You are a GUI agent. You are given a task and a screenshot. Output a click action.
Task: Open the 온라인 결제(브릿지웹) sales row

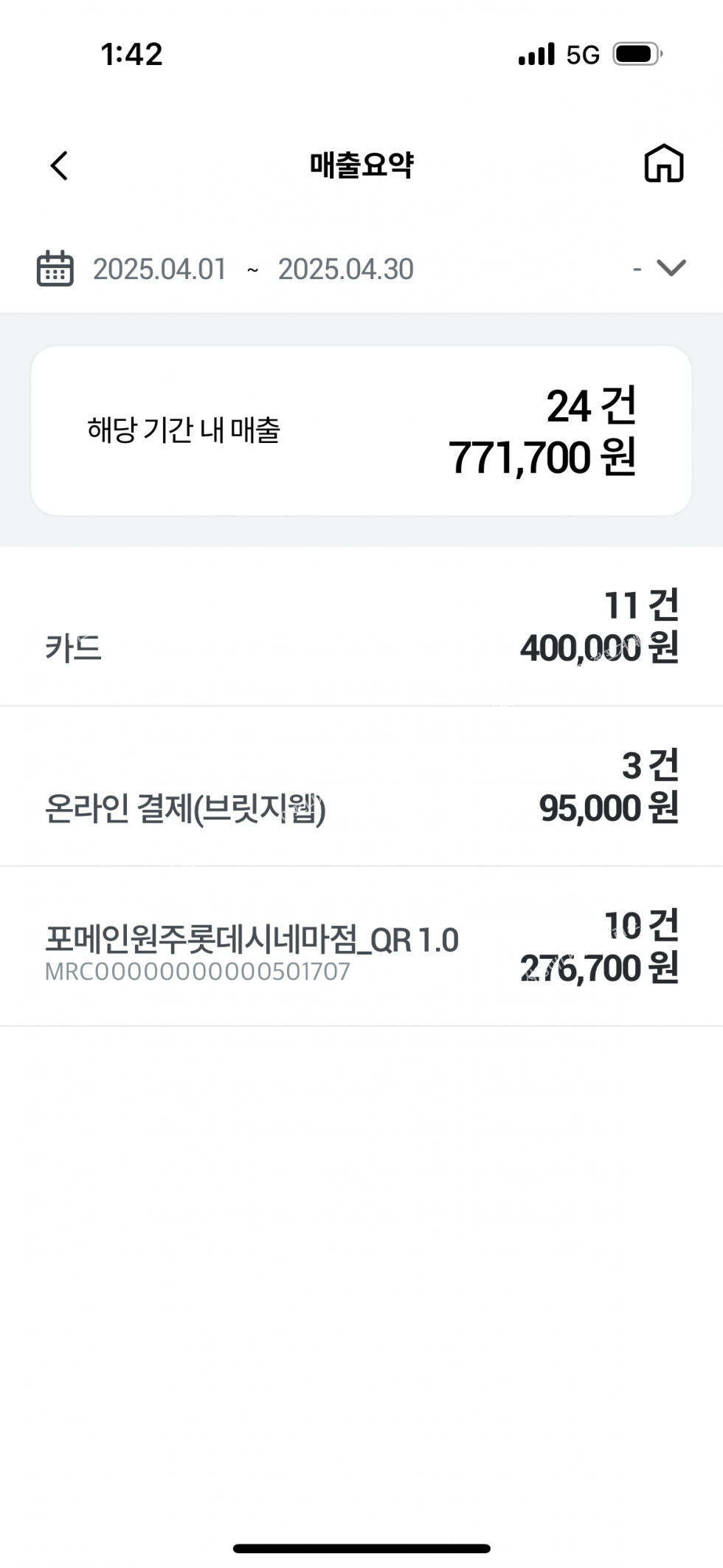click(x=361, y=786)
